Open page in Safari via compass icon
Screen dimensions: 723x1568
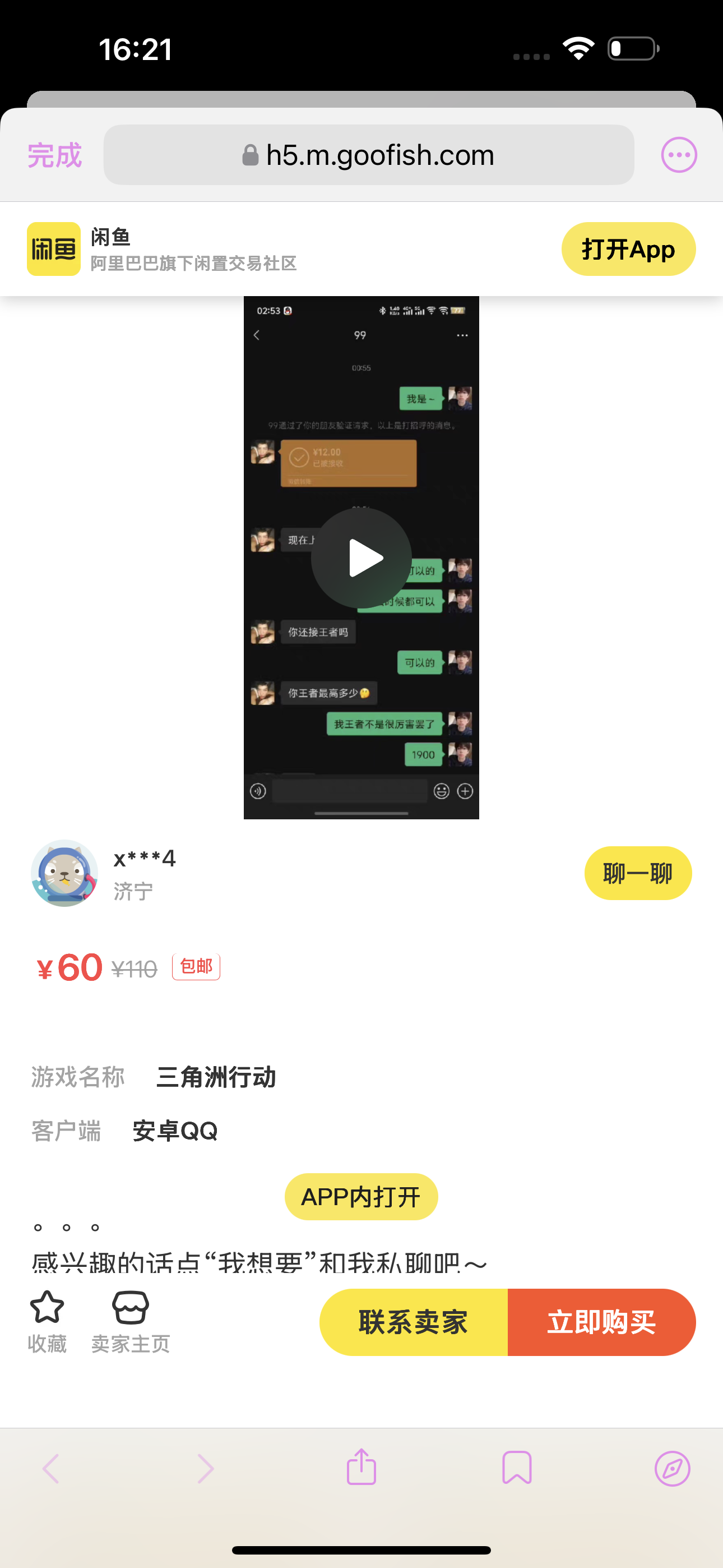(673, 1468)
